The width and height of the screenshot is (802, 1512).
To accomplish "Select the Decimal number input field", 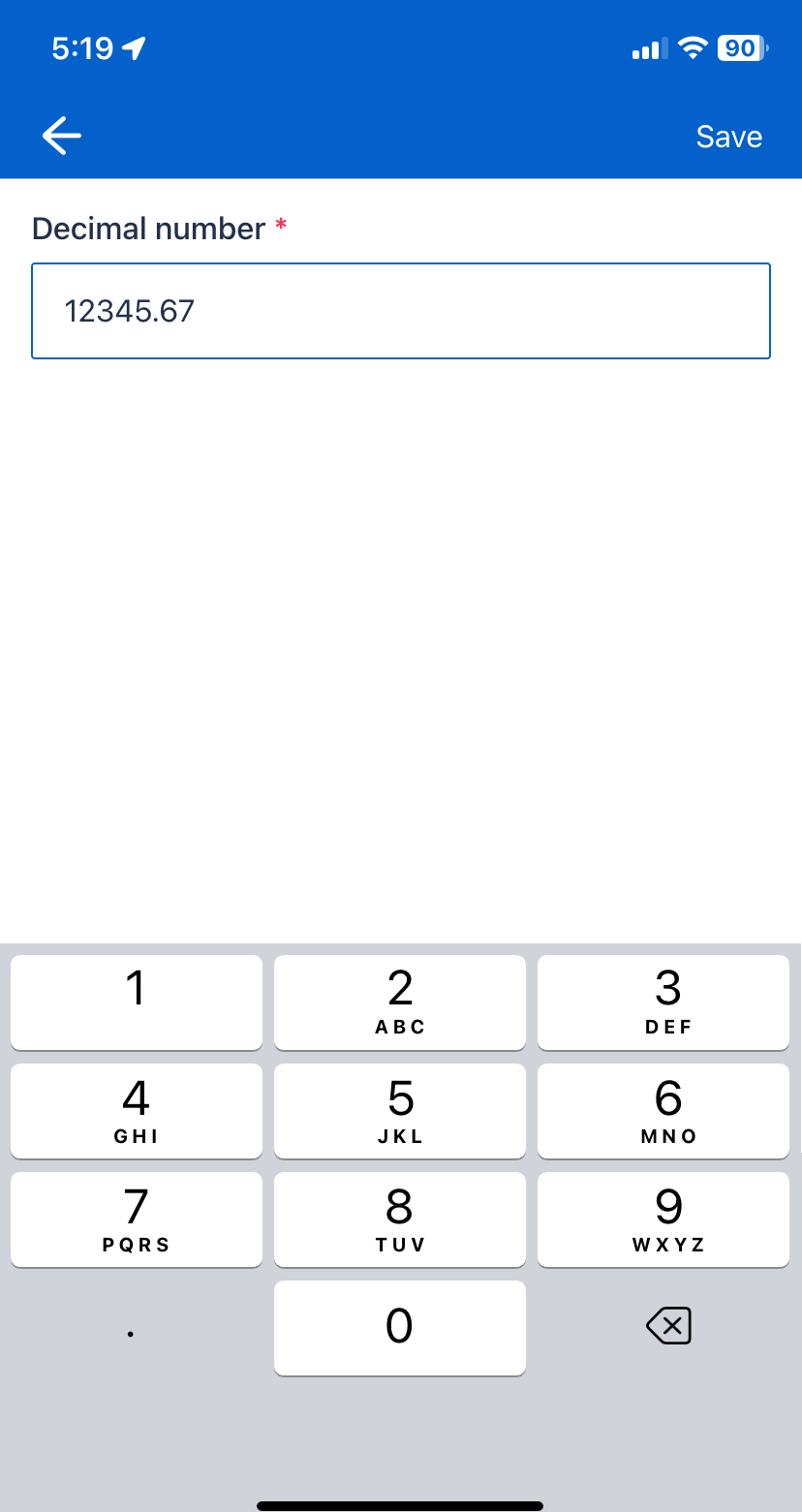I will (400, 310).
